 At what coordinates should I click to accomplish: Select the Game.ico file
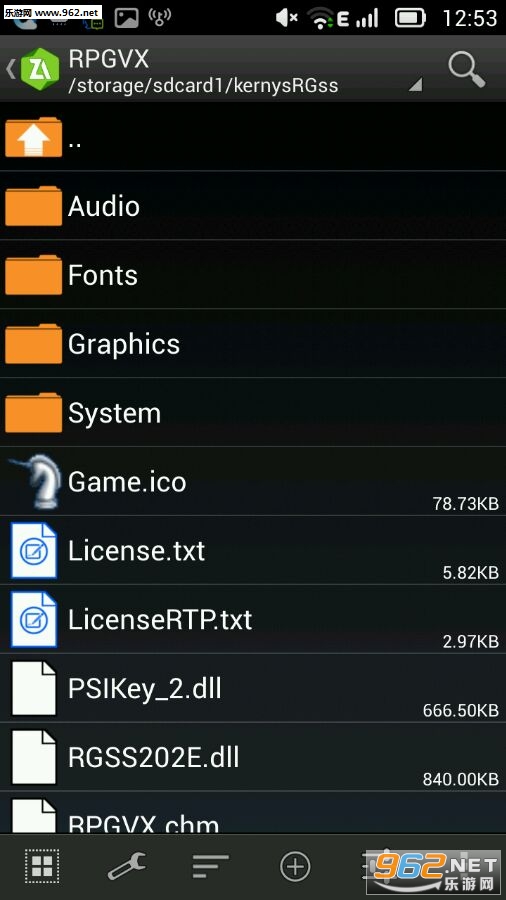point(253,482)
